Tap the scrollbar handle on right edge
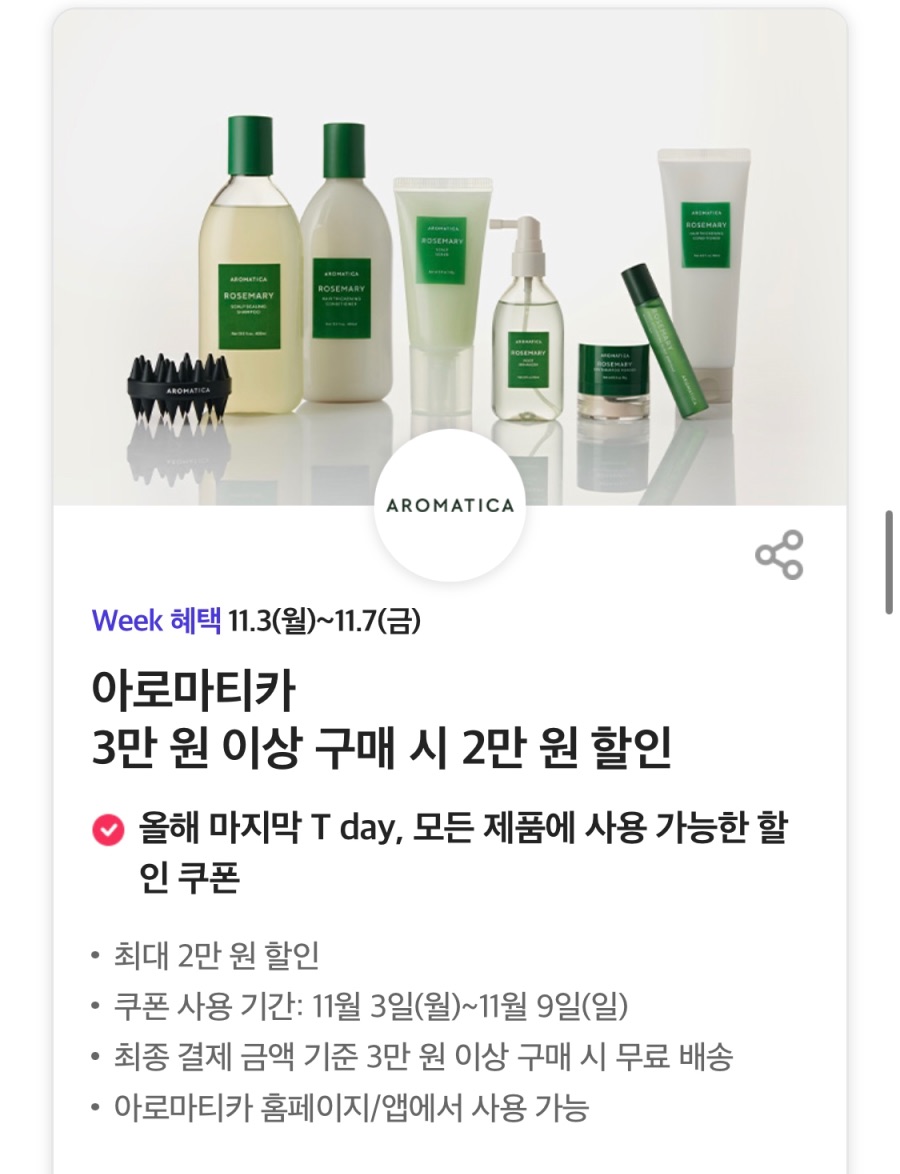Viewport: 900px width, 1174px height. pos(888,560)
